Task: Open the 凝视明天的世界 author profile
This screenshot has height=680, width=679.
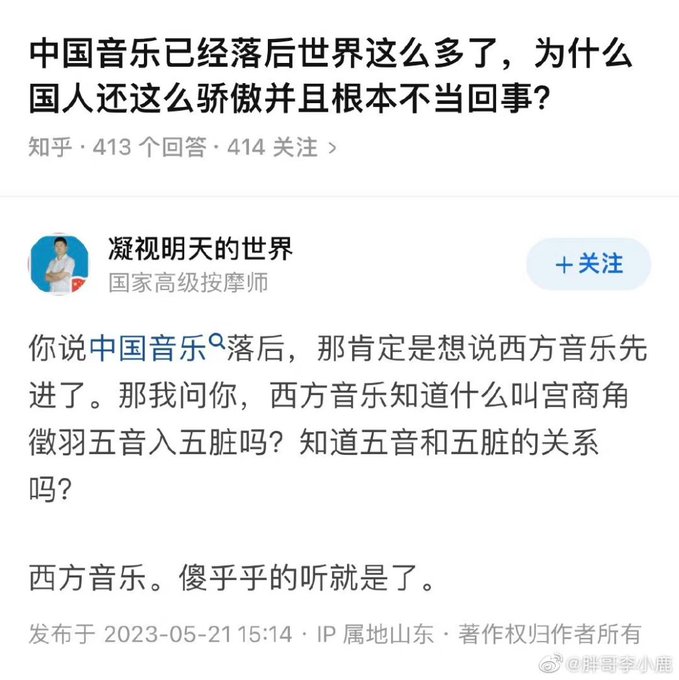Action: [200, 248]
